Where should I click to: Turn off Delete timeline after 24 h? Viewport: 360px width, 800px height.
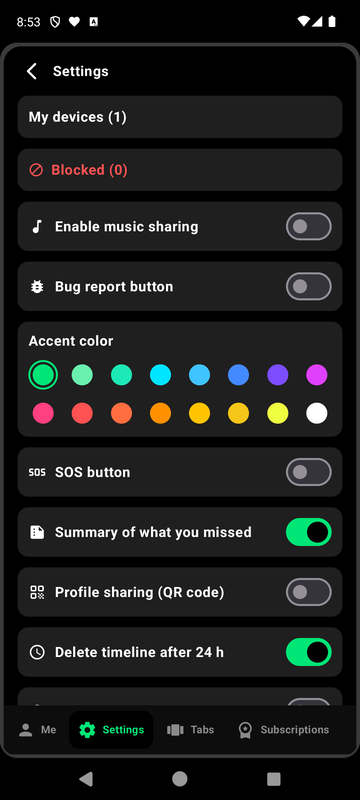308,652
